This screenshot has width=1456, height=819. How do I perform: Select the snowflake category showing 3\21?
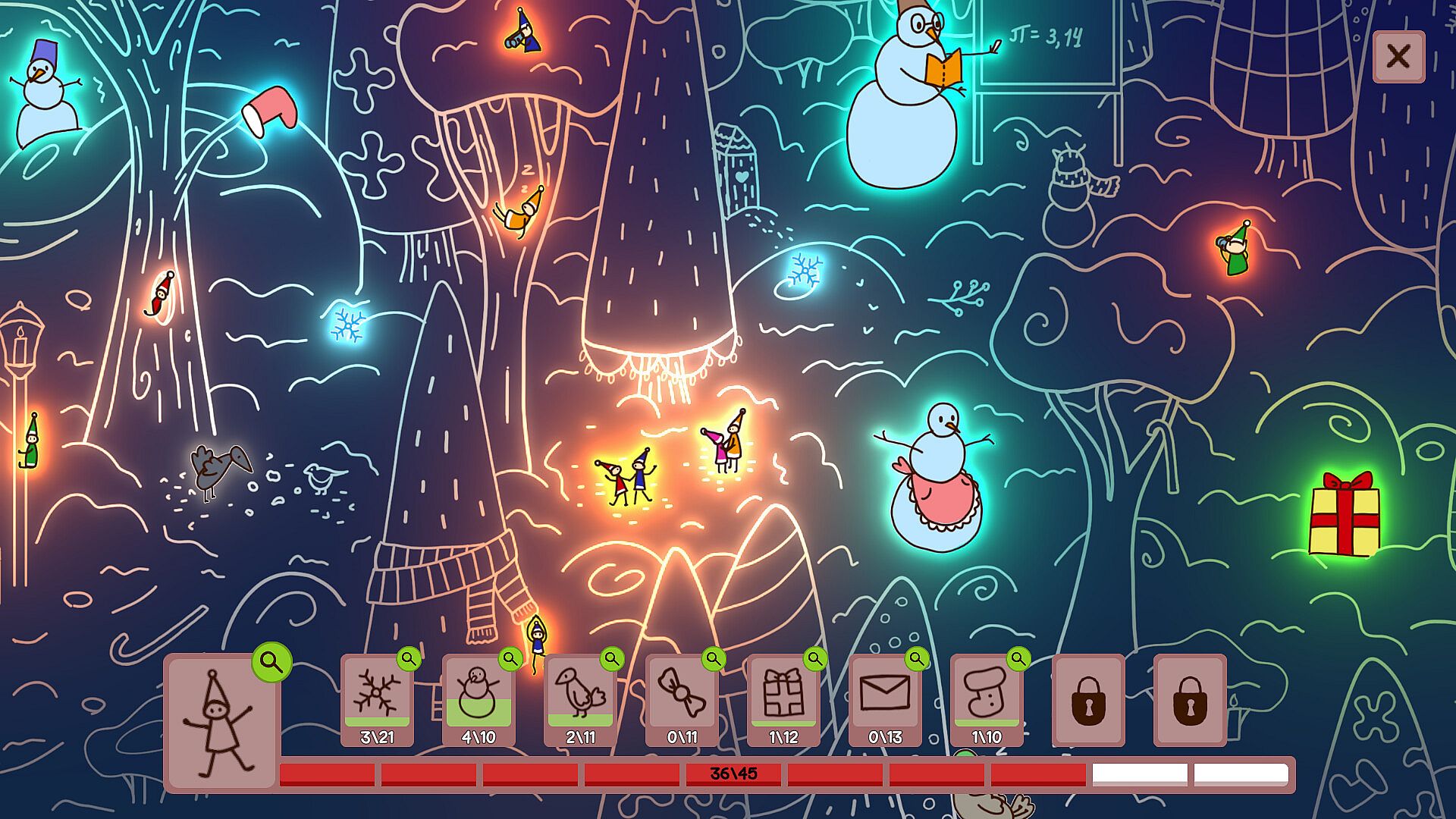[x=377, y=699]
